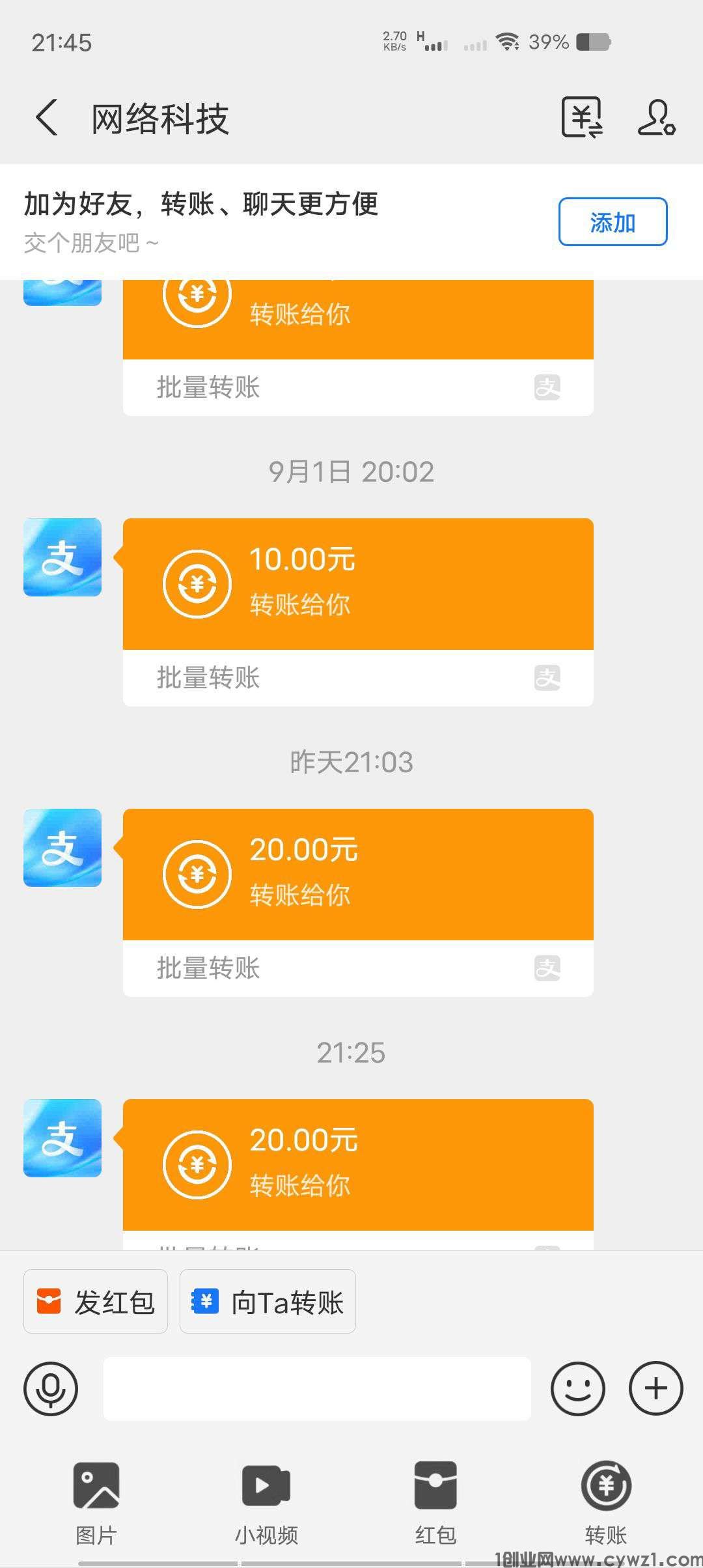703x1568 pixels.
Task: Open transfer records icon in header
Action: point(581,118)
